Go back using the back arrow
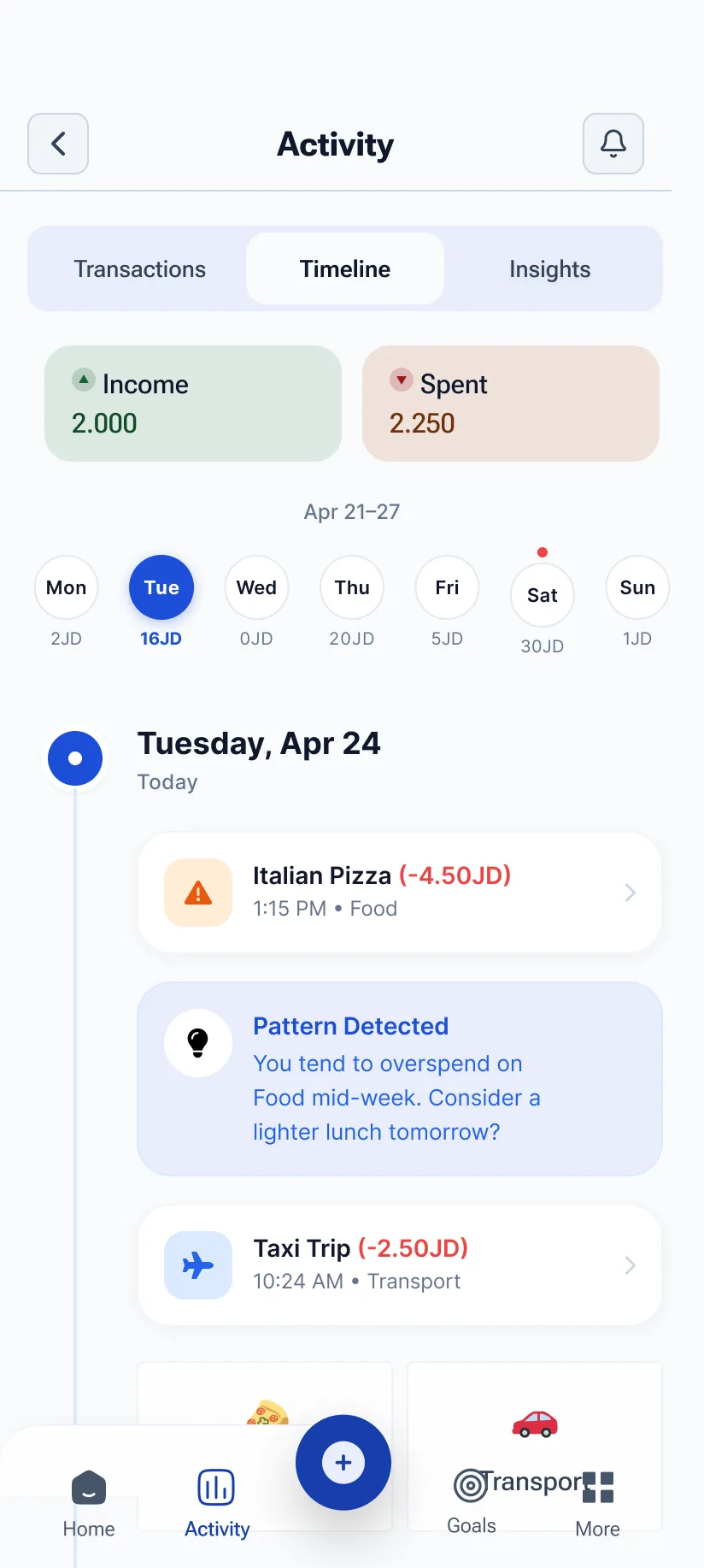The height and width of the screenshot is (1568, 704). pos(58,144)
